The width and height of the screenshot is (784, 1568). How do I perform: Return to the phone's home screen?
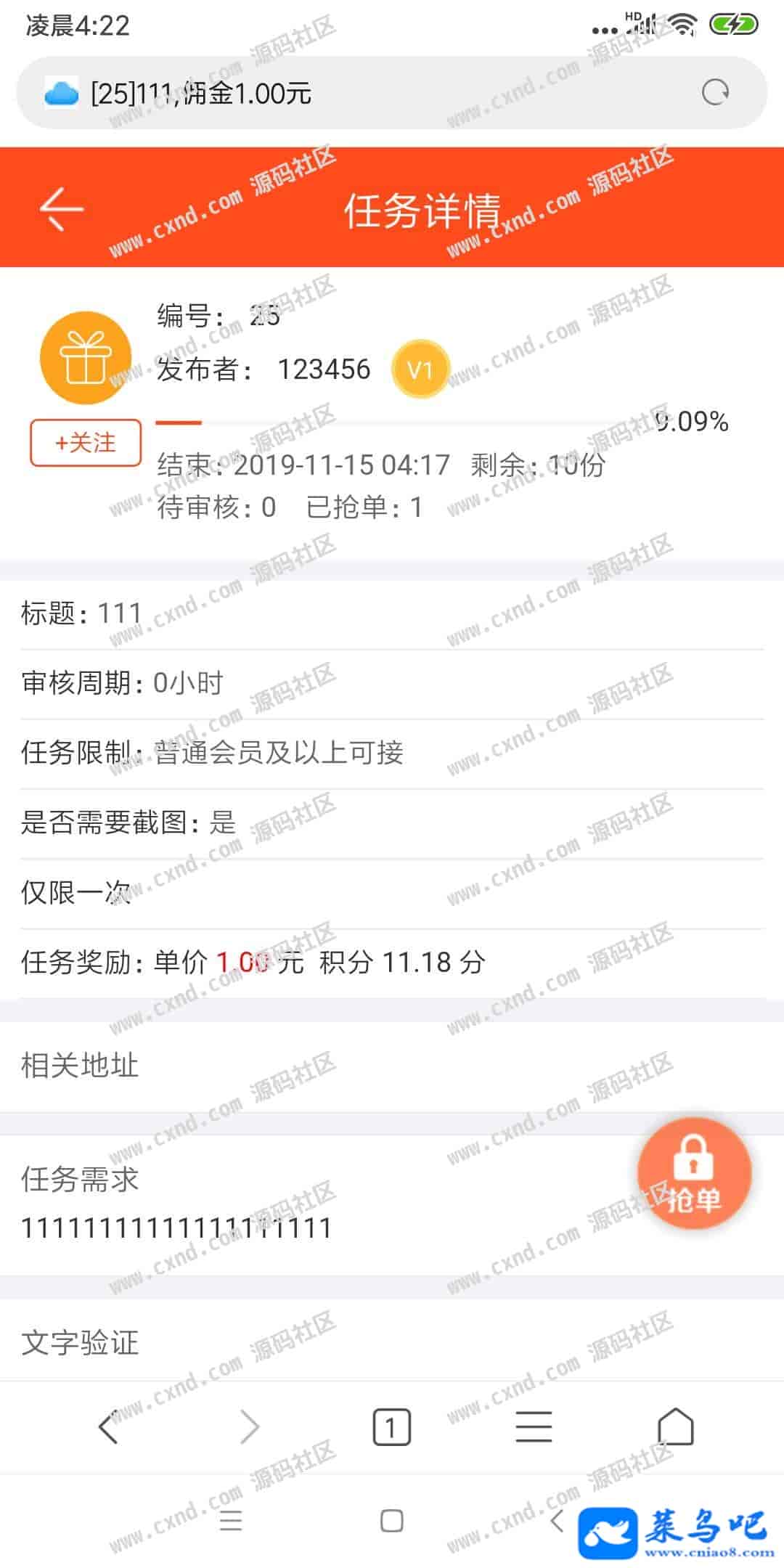(391, 1520)
